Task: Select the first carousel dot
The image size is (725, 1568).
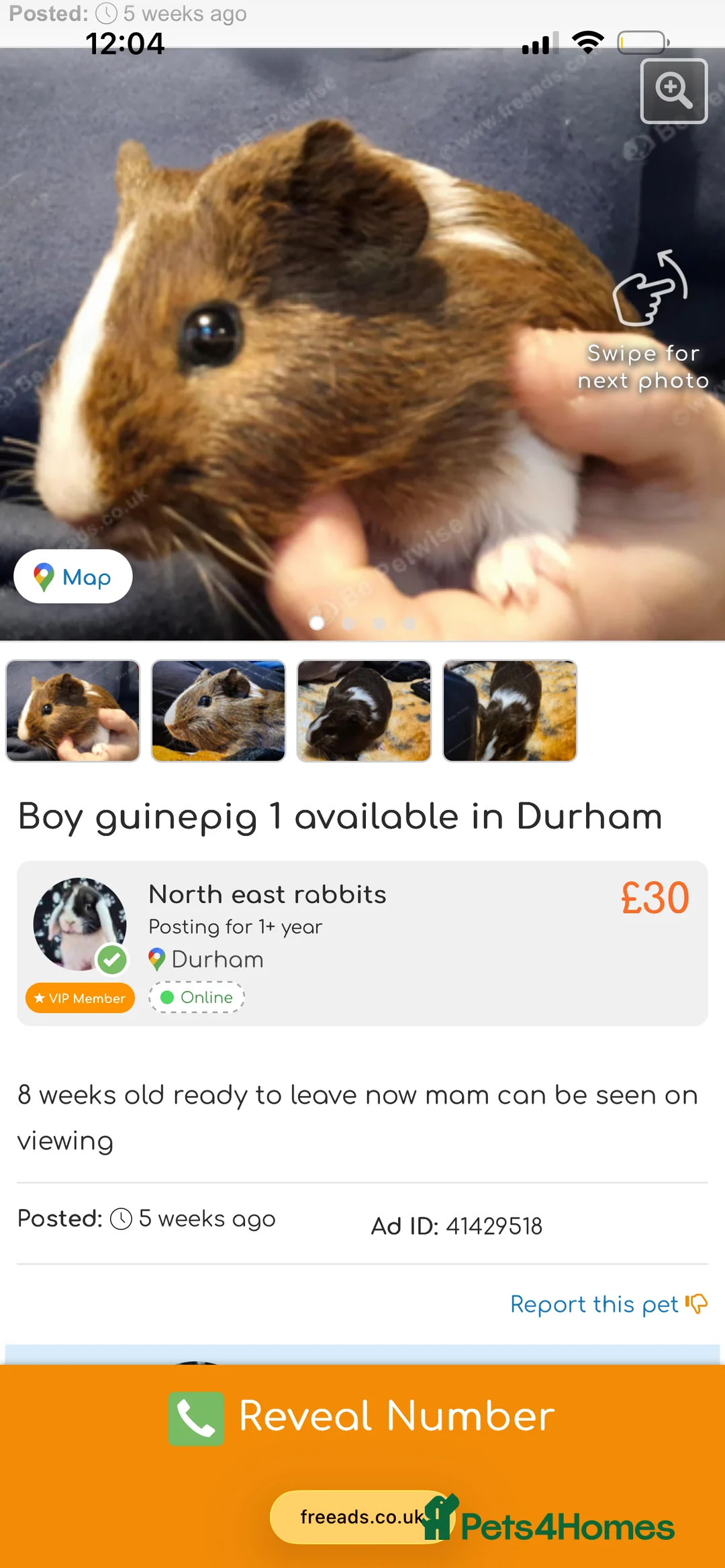Action: click(x=317, y=623)
